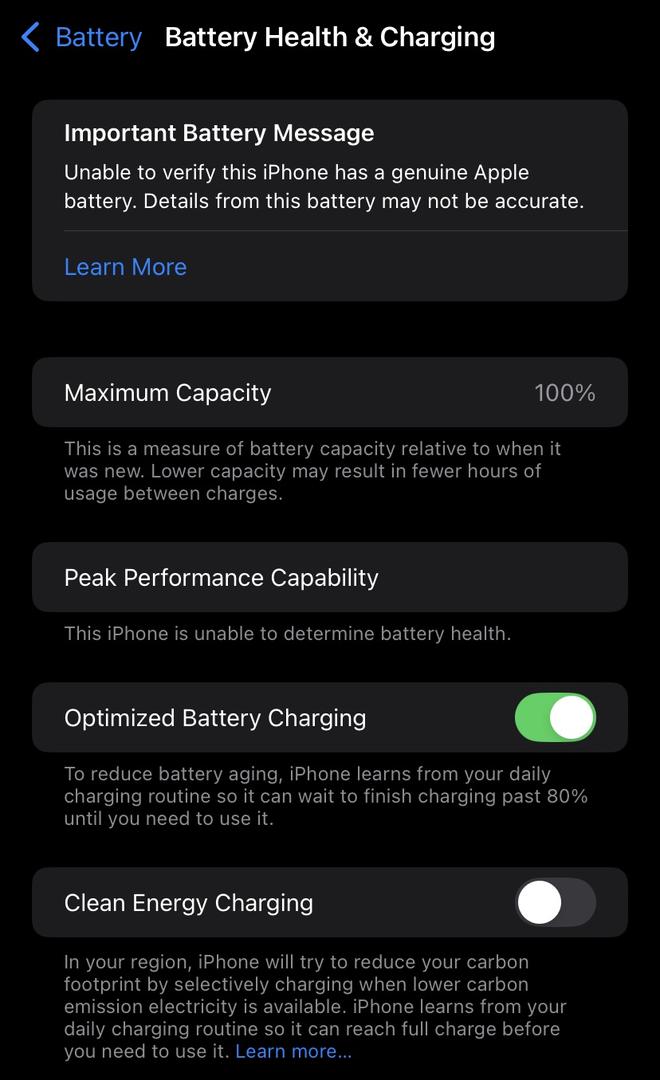660x1080 pixels.
Task: Turn off Optimized Battery Charging
Action: (555, 717)
